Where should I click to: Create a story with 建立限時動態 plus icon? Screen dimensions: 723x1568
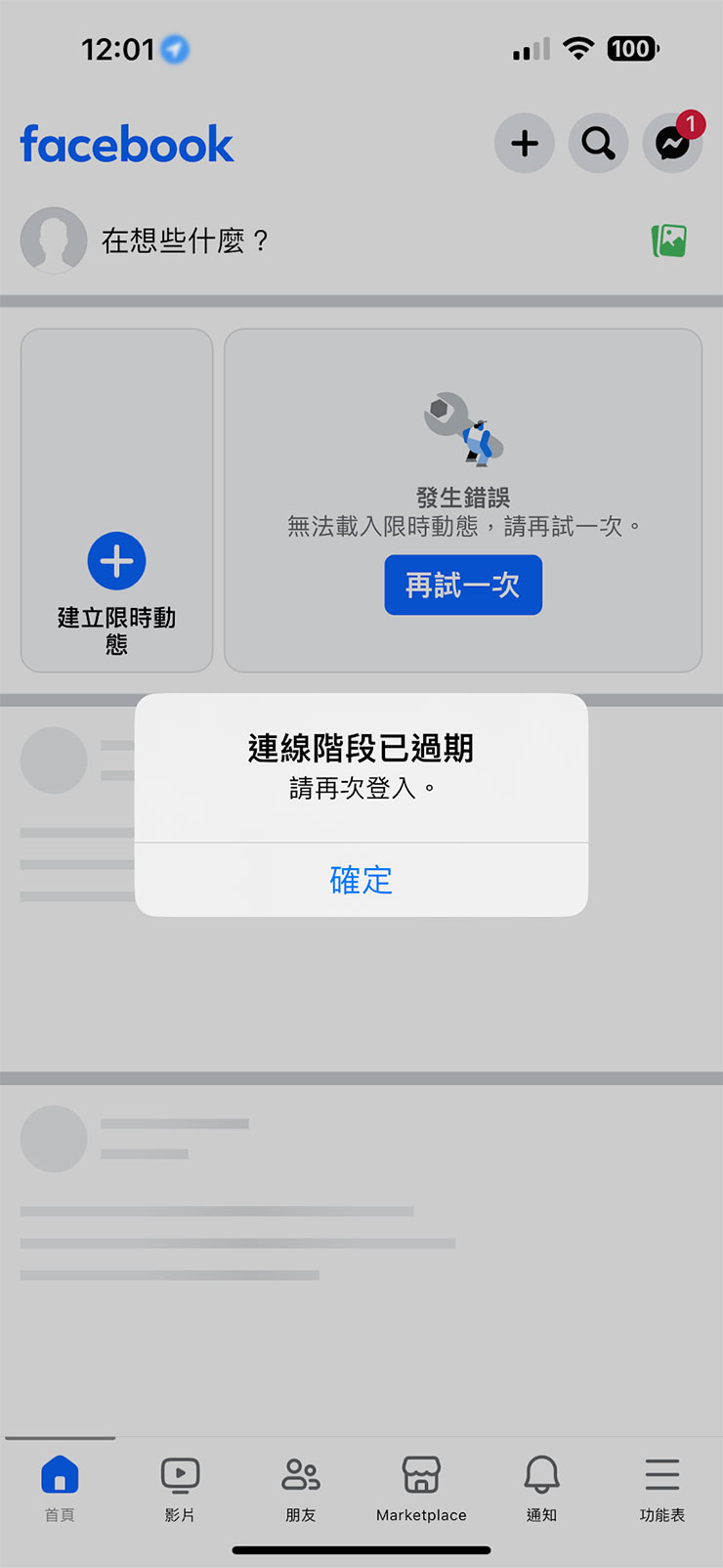pos(116,561)
